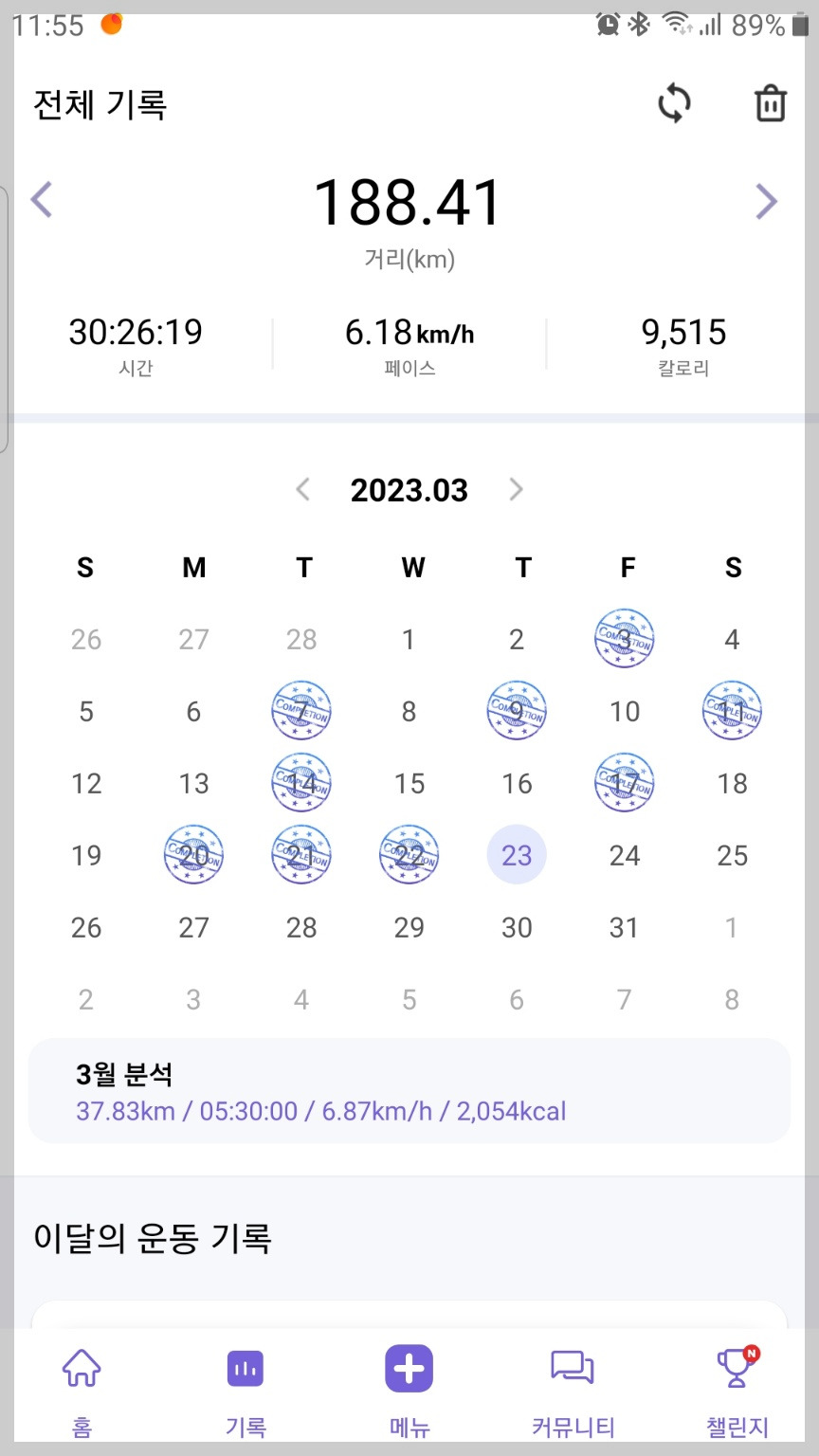Tap the refresh/sync icon at top
819x1456 pixels.
674,103
